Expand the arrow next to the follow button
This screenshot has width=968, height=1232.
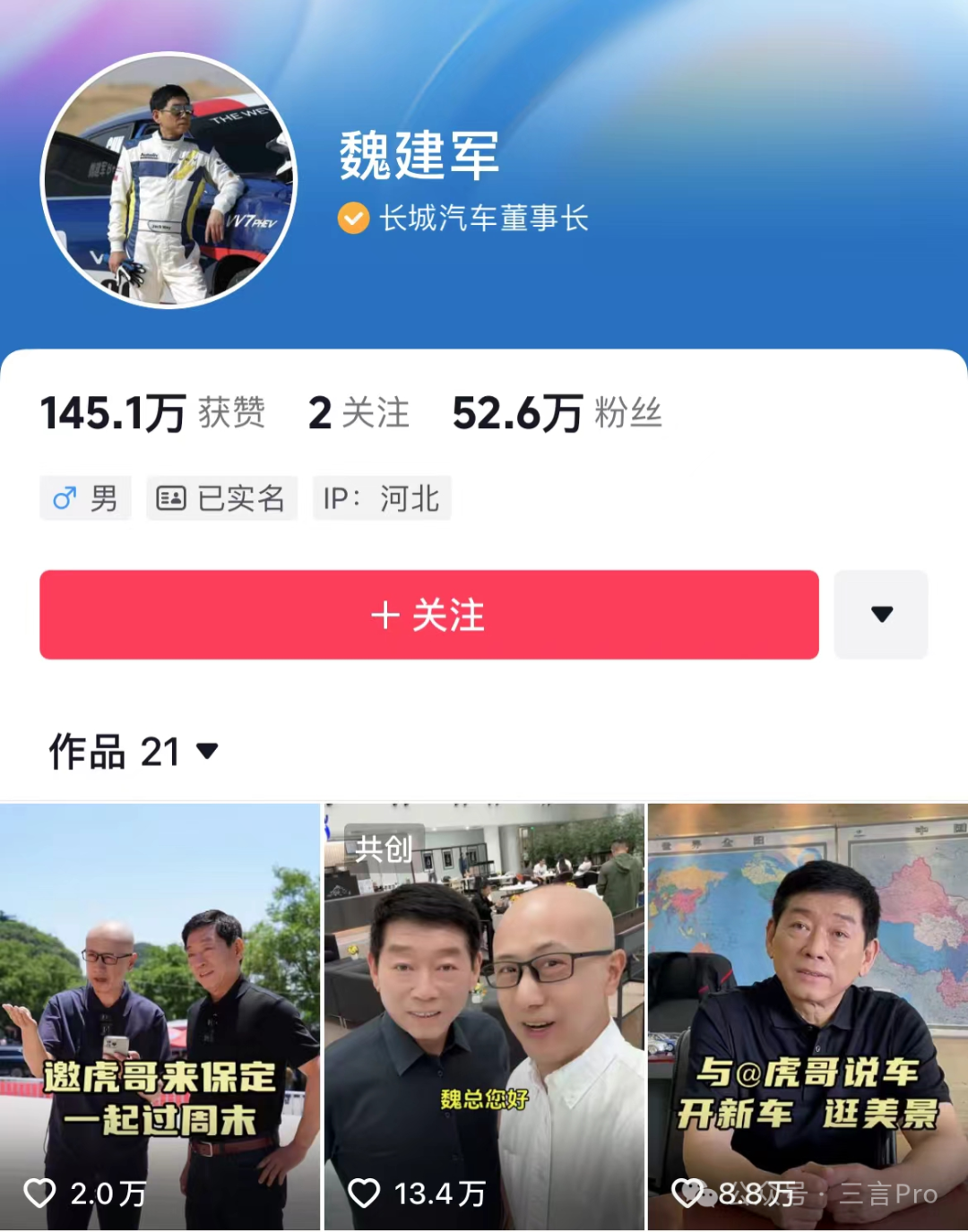(881, 615)
